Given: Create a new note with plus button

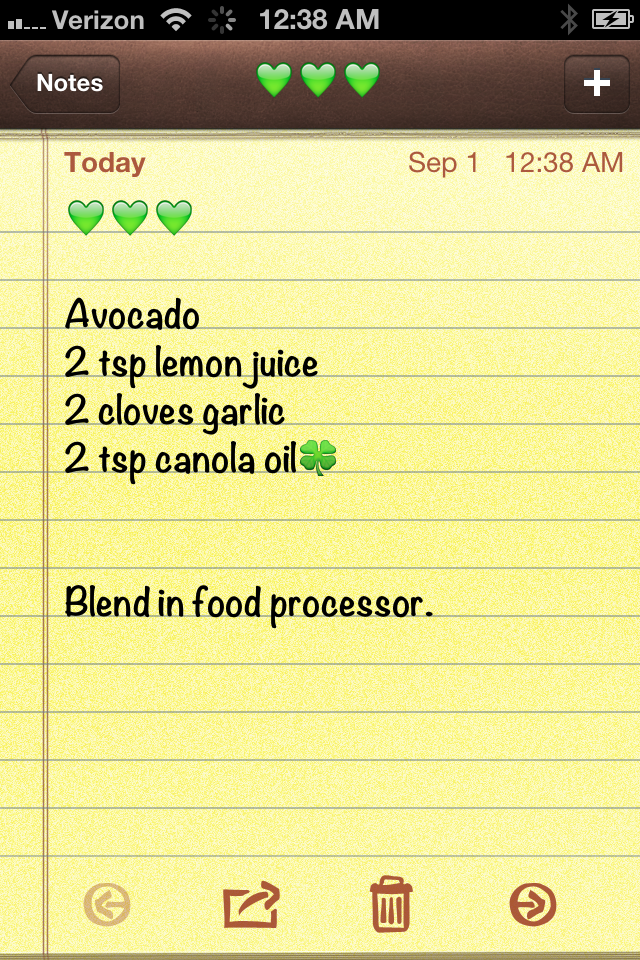Looking at the screenshot, I should pos(597,84).
